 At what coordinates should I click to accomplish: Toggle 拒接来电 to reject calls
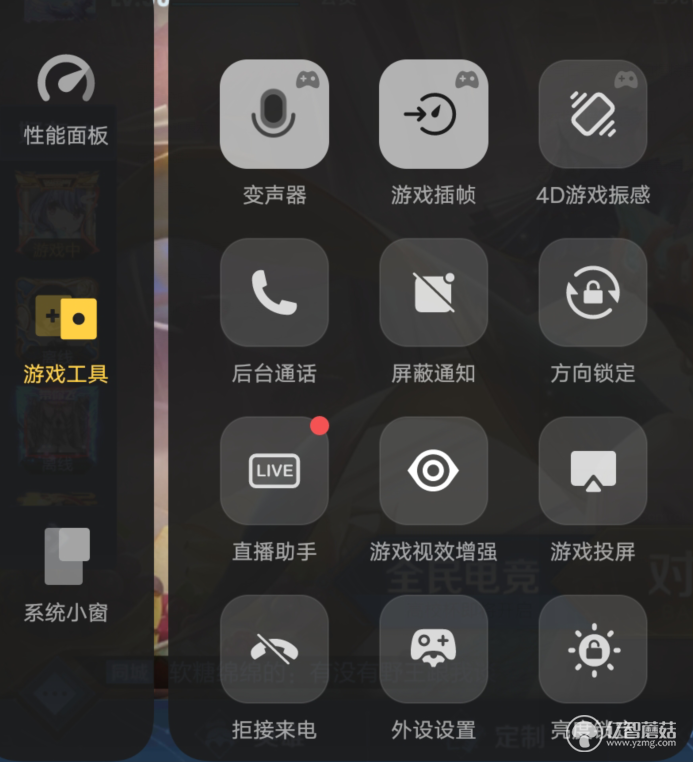pos(274,649)
